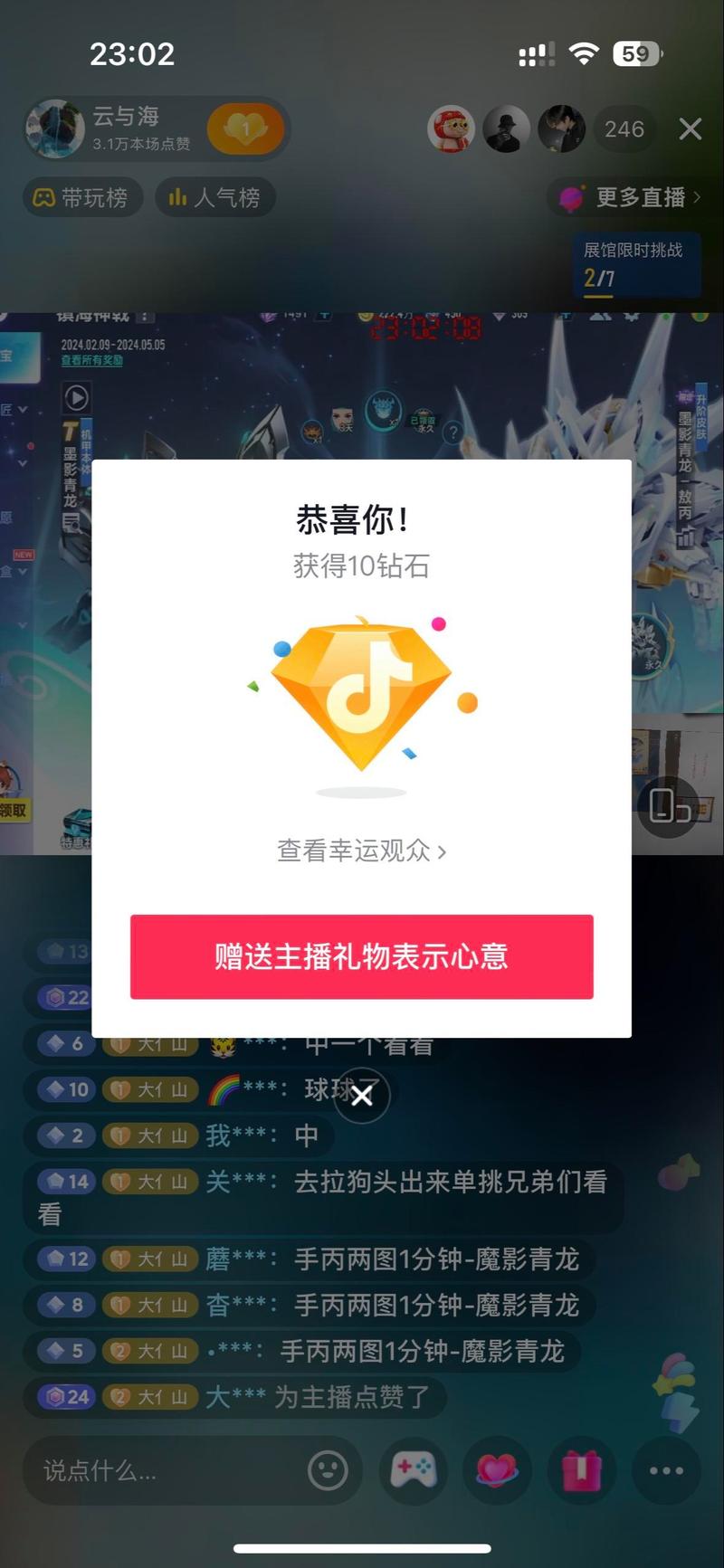This screenshot has width=724, height=1568.
Task: Open the gift panel
Action: (582, 1470)
